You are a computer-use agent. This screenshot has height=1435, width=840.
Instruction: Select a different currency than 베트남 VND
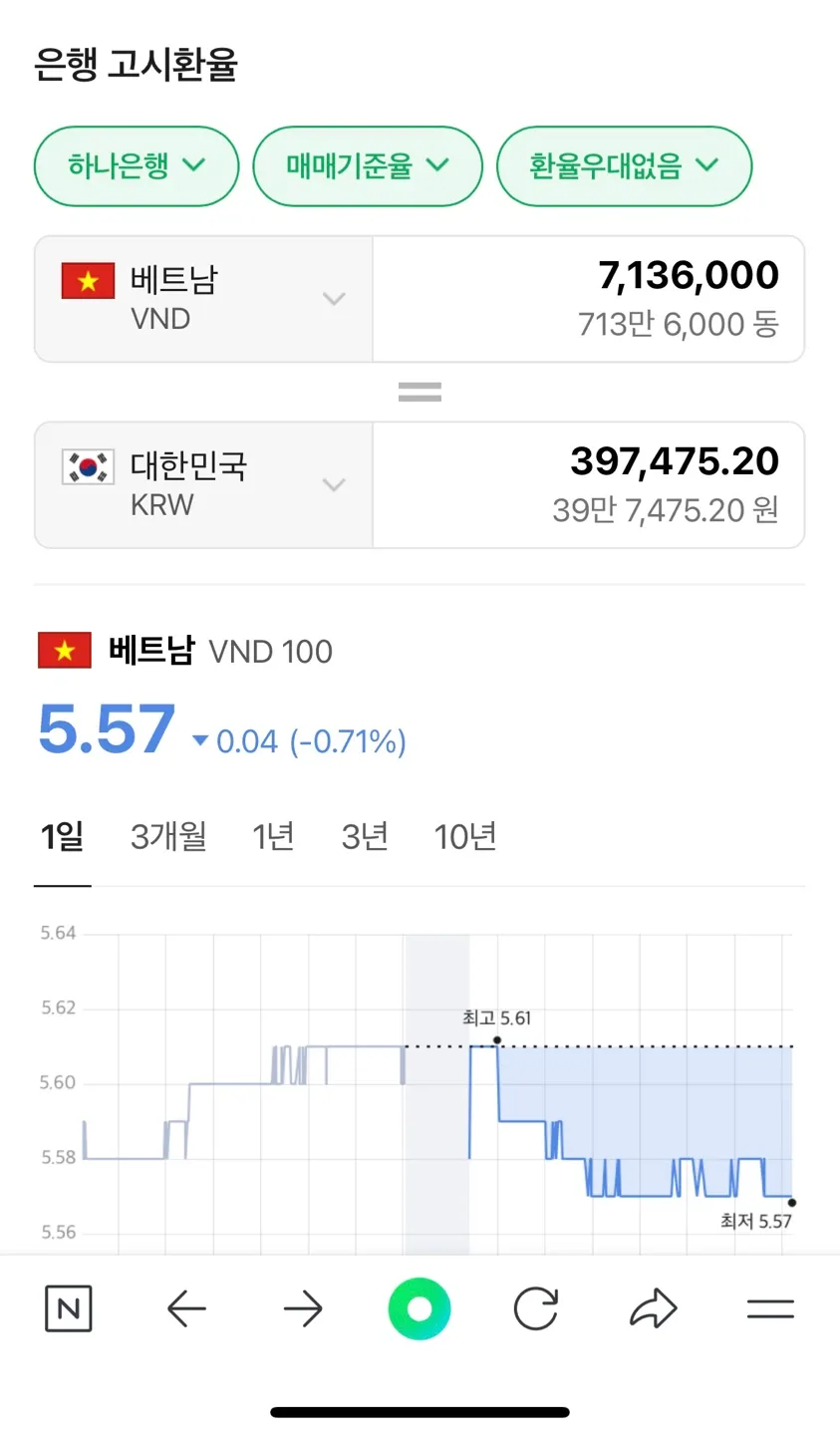tap(203, 299)
